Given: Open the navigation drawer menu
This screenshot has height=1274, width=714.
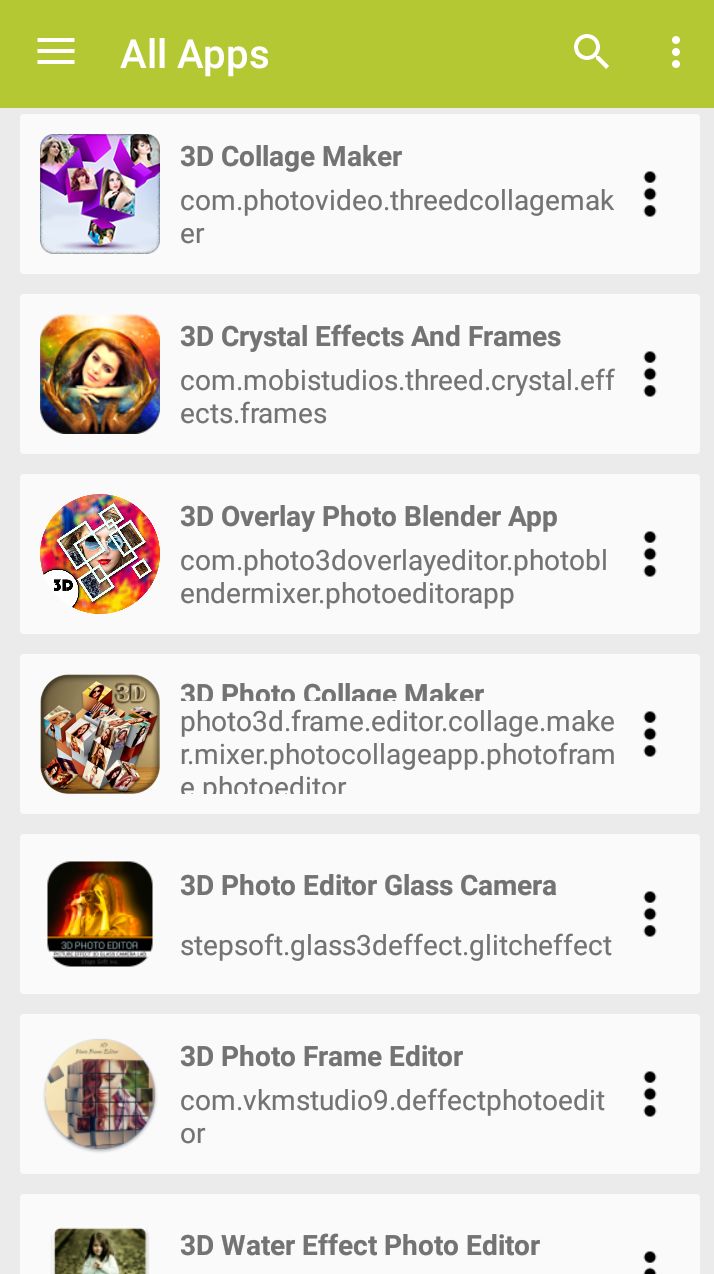Looking at the screenshot, I should pos(56,52).
